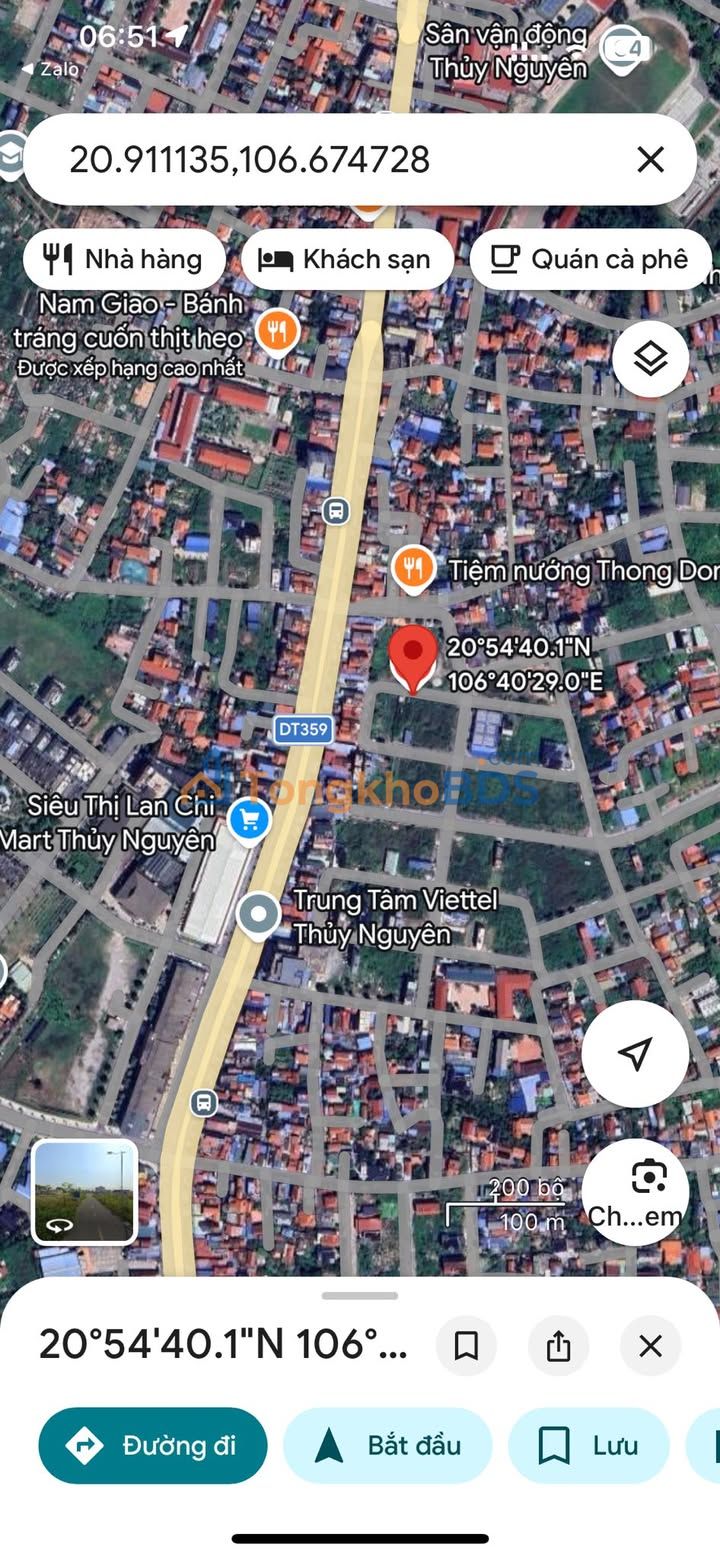
Task: Close the dropped pin info panel
Action: pyautogui.click(x=650, y=1346)
